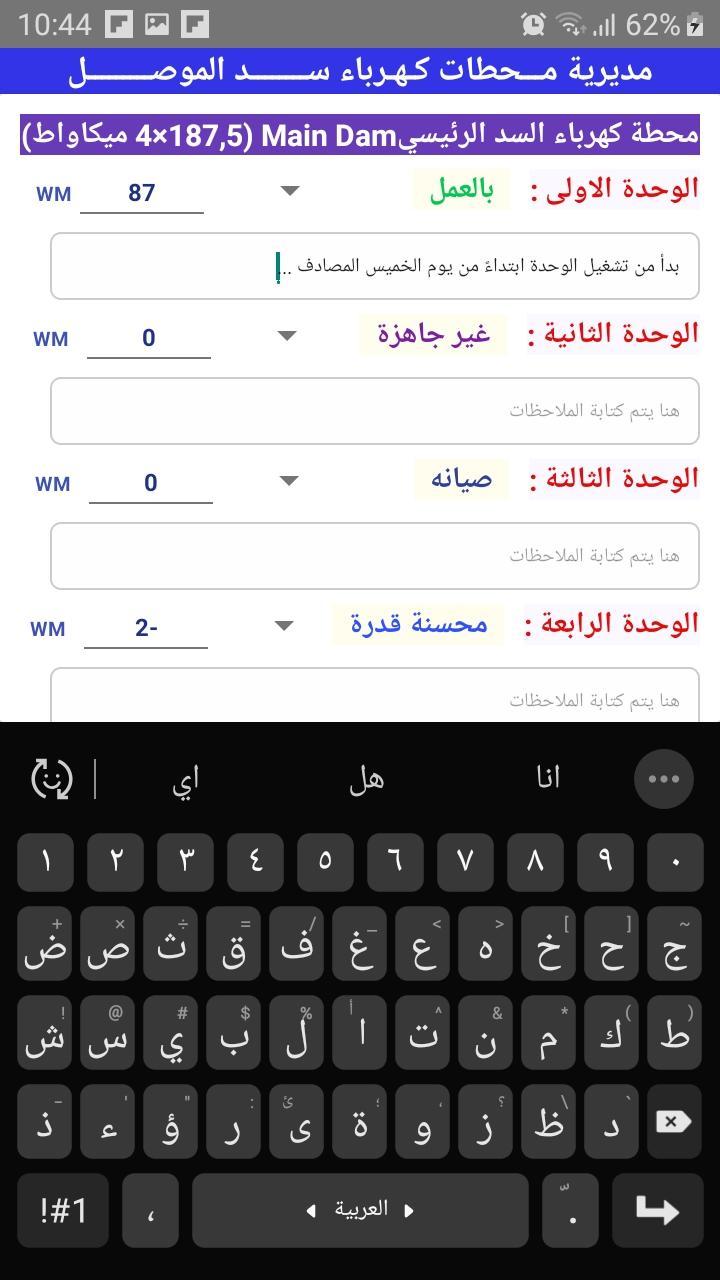The height and width of the screenshot is (1280, 720).
Task: Edit the MW value for الوحدة الثالثة
Action: [x=151, y=483]
